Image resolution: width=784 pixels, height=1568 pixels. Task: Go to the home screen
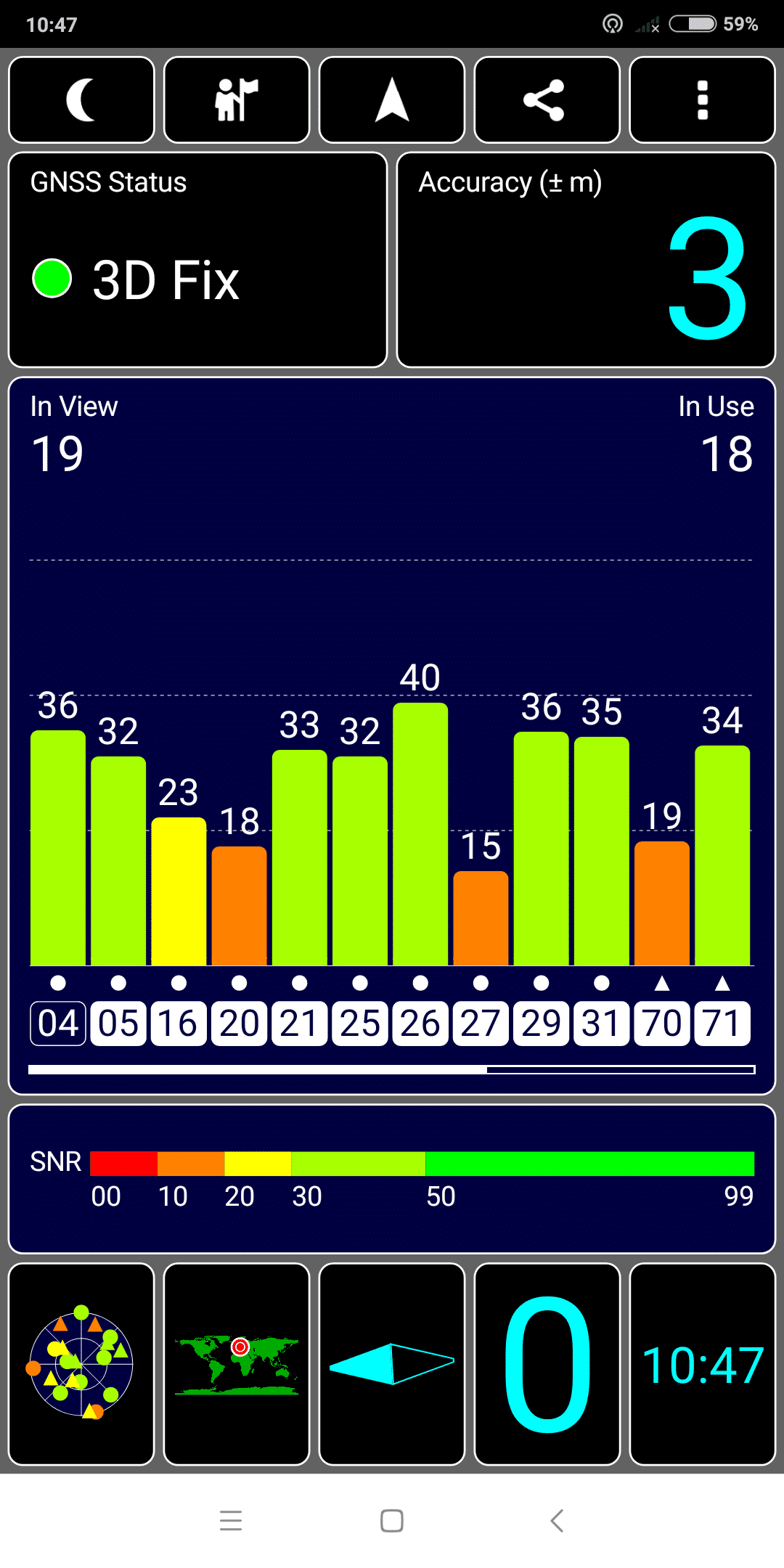click(x=392, y=1520)
